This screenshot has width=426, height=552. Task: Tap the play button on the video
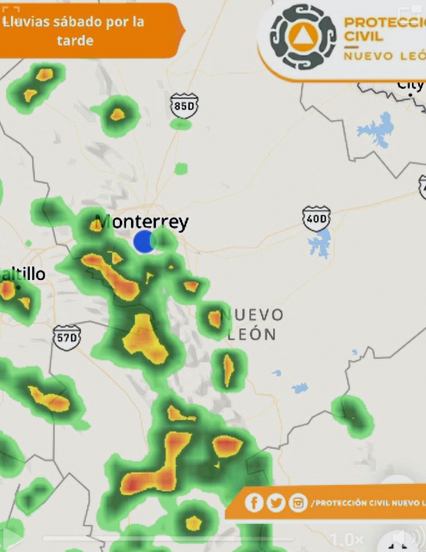point(13,539)
